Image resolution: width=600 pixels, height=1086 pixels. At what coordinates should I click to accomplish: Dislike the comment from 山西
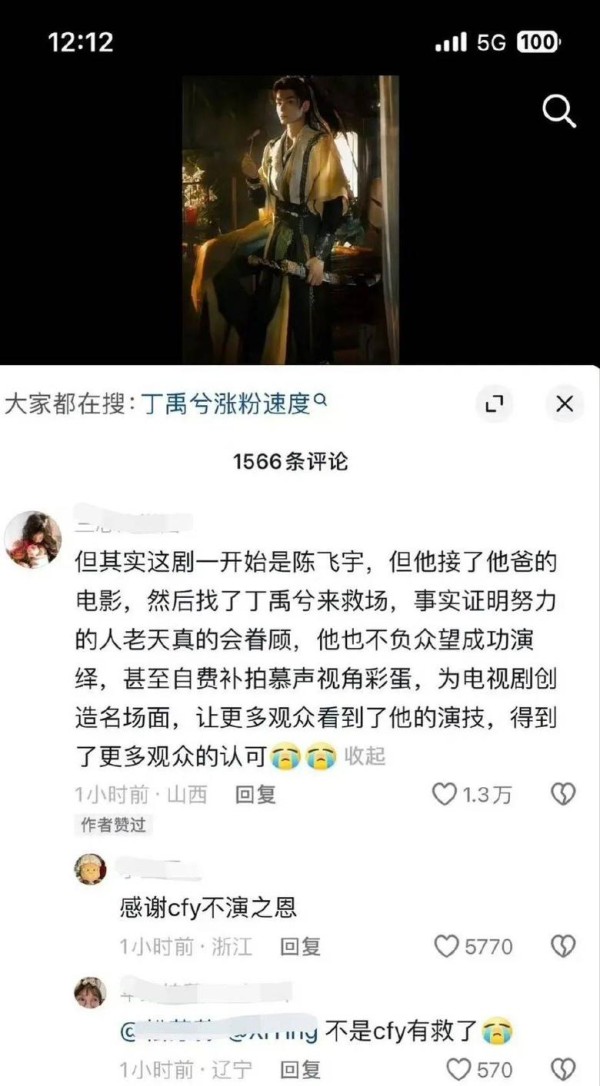click(x=563, y=794)
